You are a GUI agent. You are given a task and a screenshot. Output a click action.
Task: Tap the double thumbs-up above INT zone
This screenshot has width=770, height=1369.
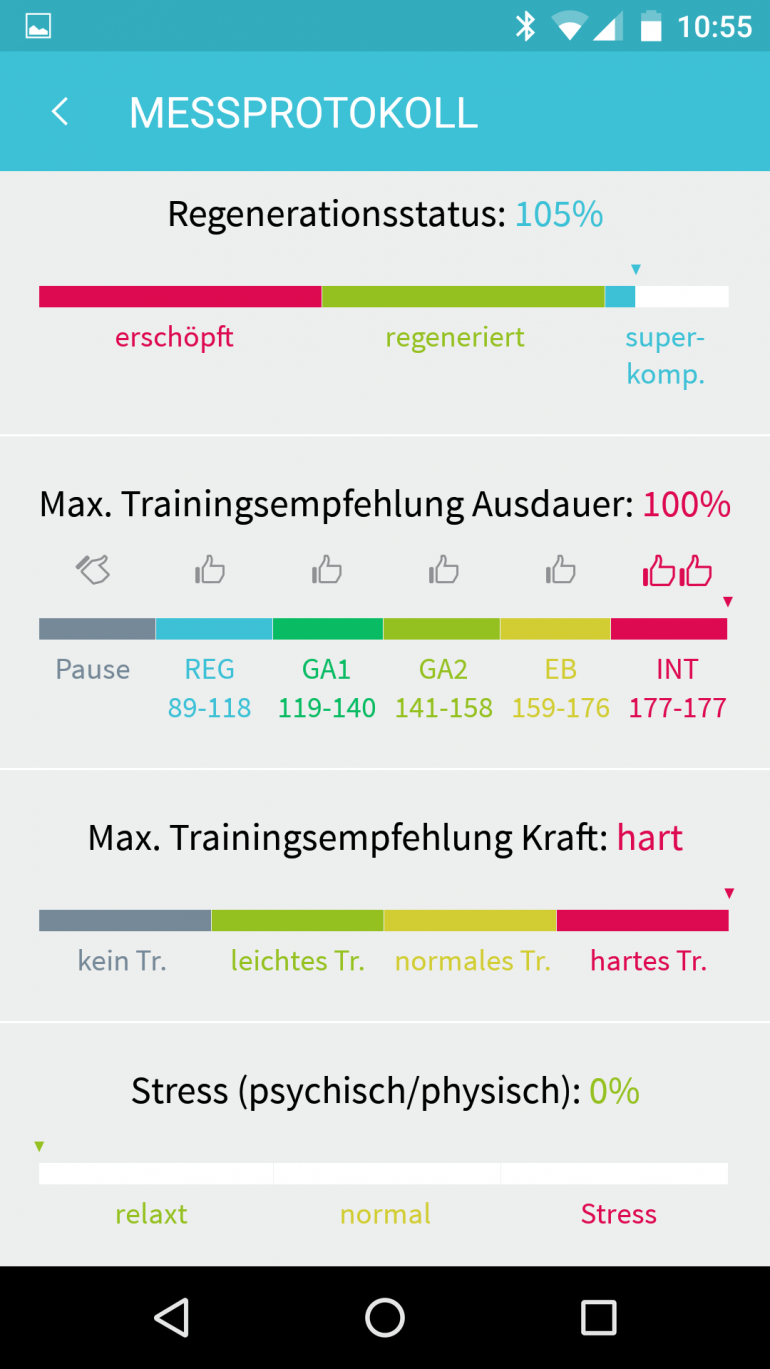click(x=677, y=568)
